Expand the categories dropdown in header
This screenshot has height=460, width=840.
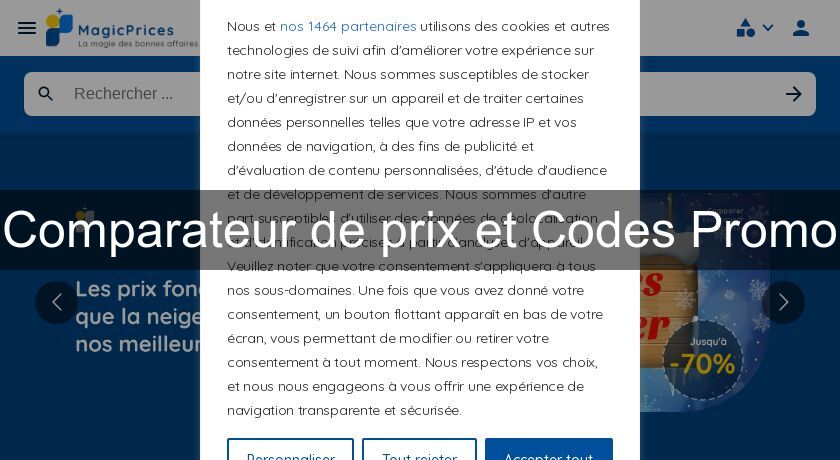tap(755, 28)
